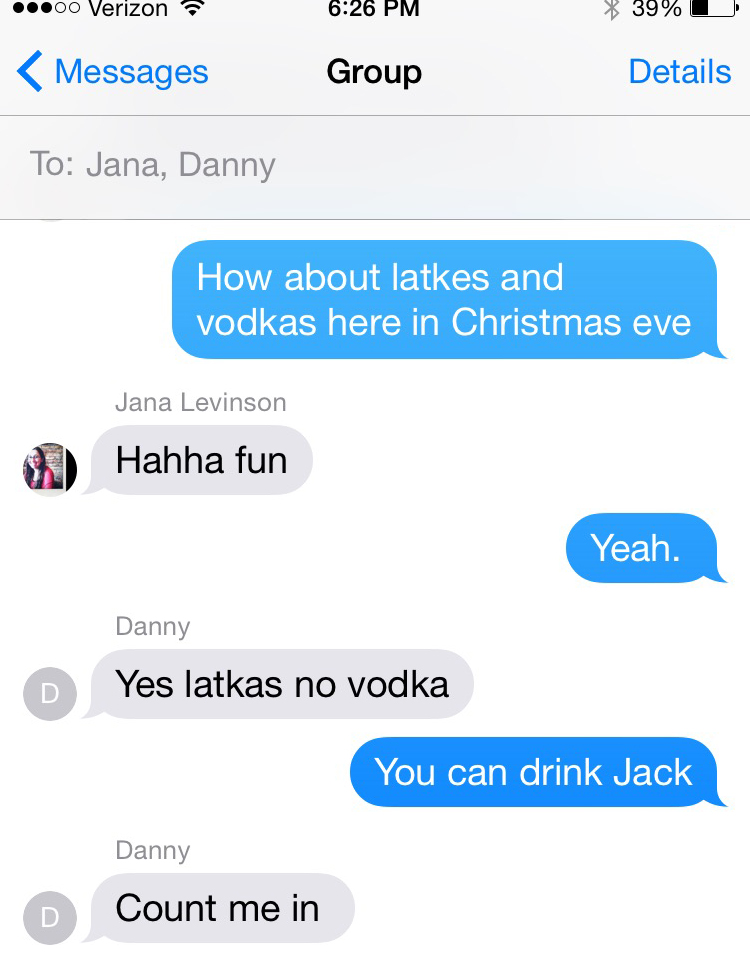Tap Danny's avatar beside "Count me in"

point(50,917)
